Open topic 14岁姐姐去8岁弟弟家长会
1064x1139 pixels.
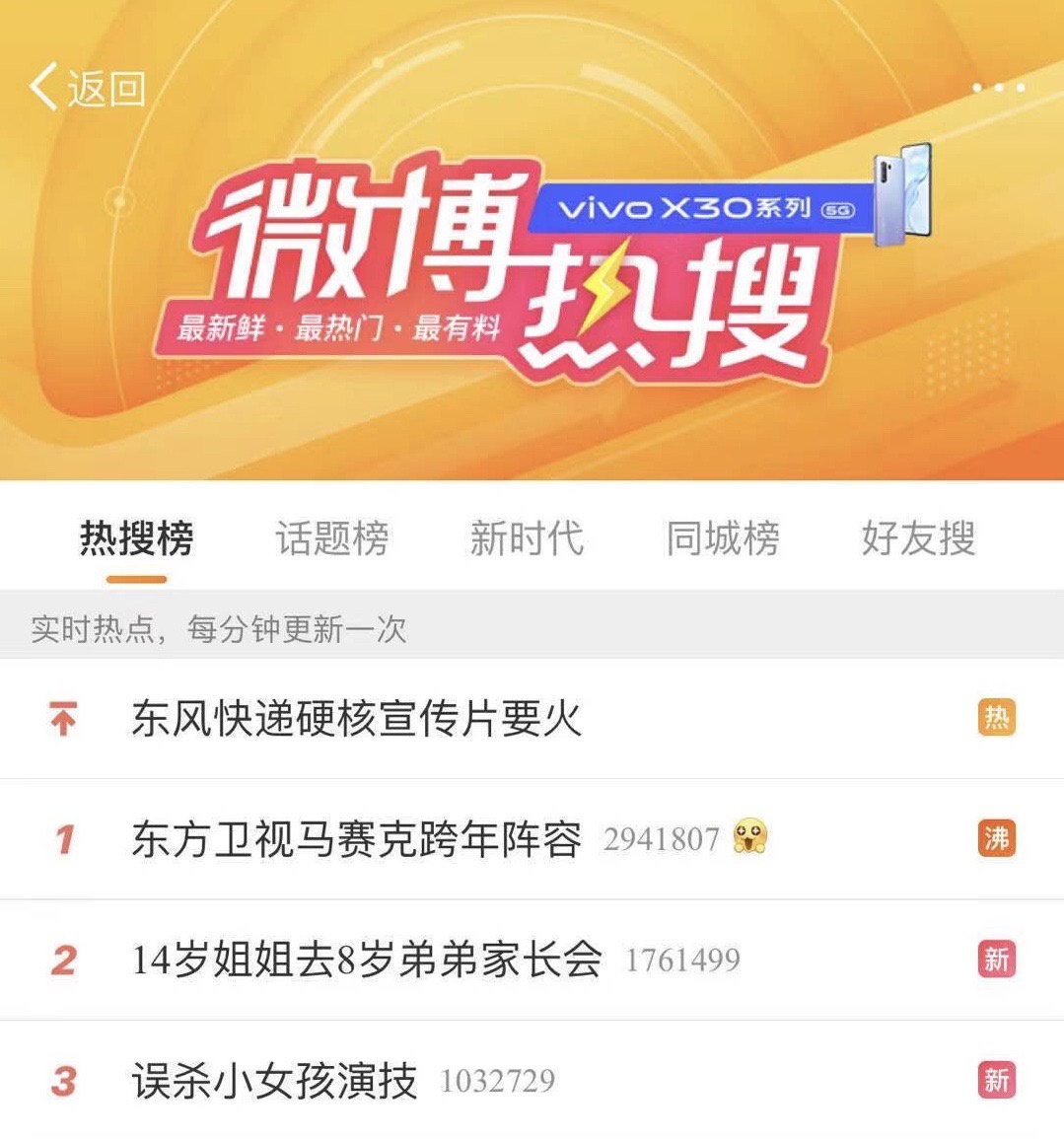click(x=367, y=960)
